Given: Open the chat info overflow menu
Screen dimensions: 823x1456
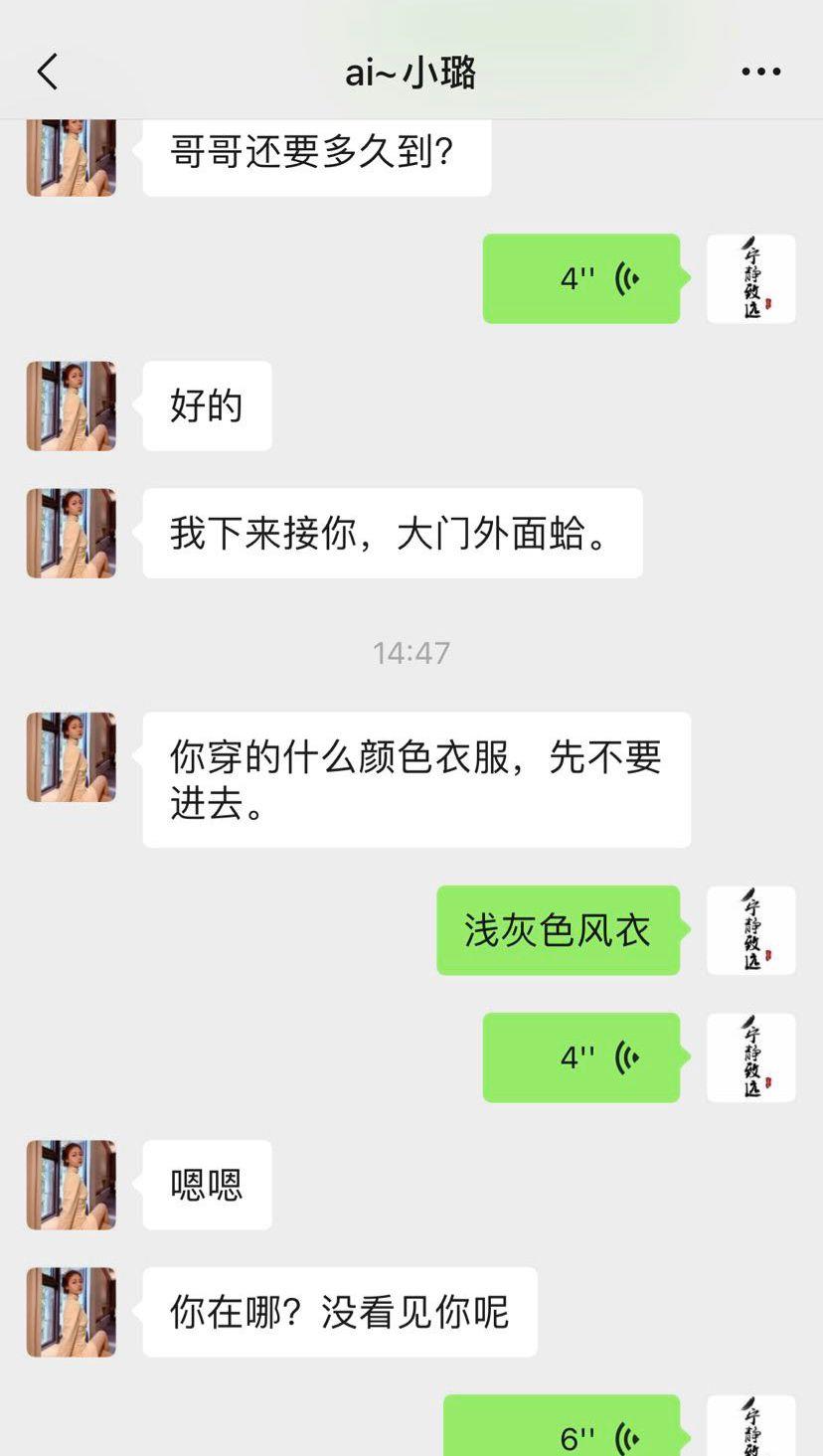Looking at the screenshot, I should [x=760, y=72].
